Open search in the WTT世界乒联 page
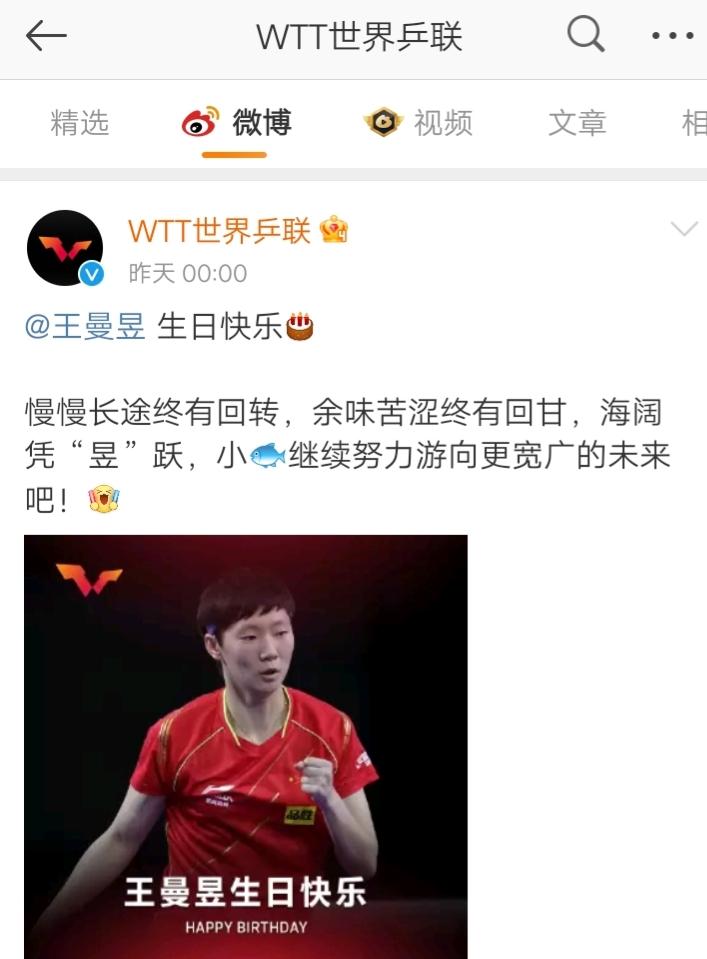 586,36
